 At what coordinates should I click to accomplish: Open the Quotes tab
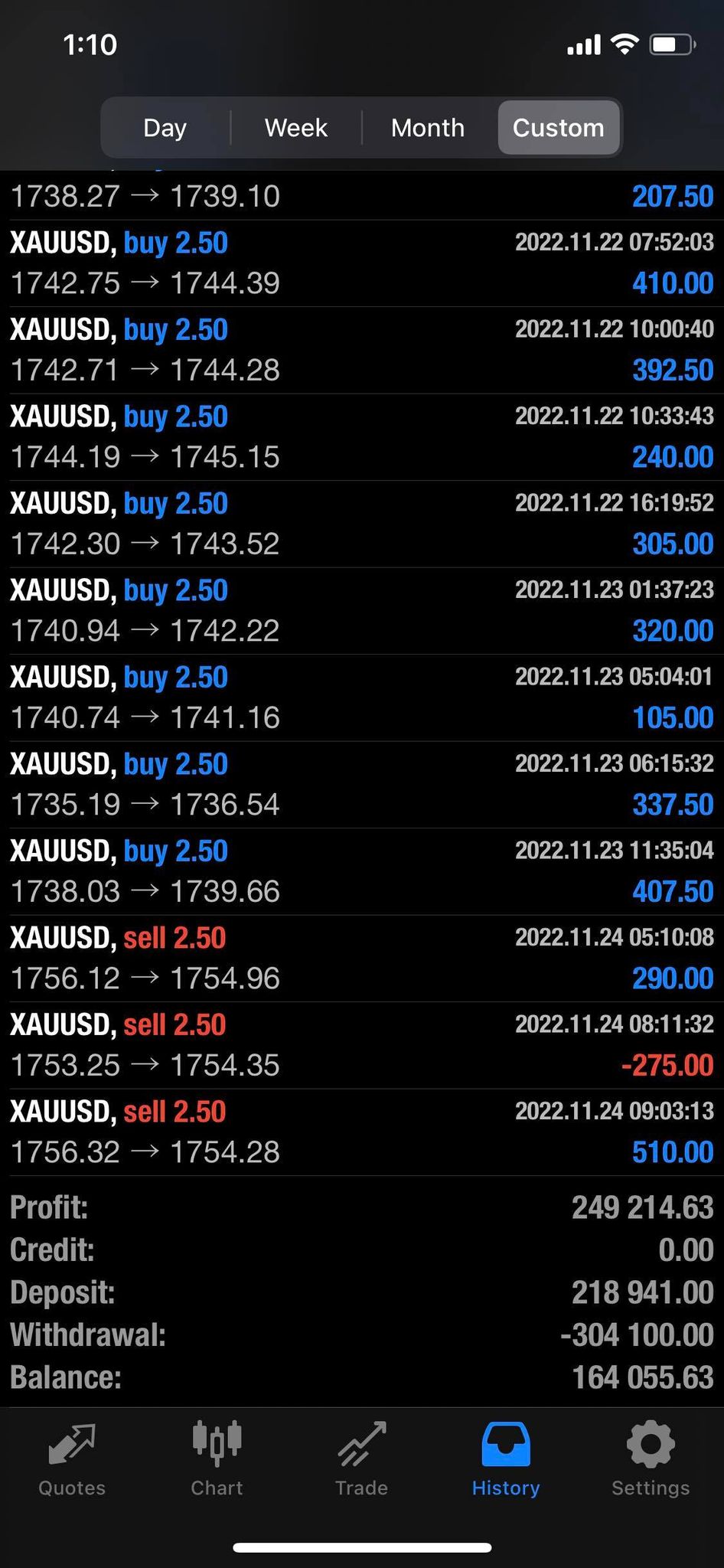point(72,1459)
